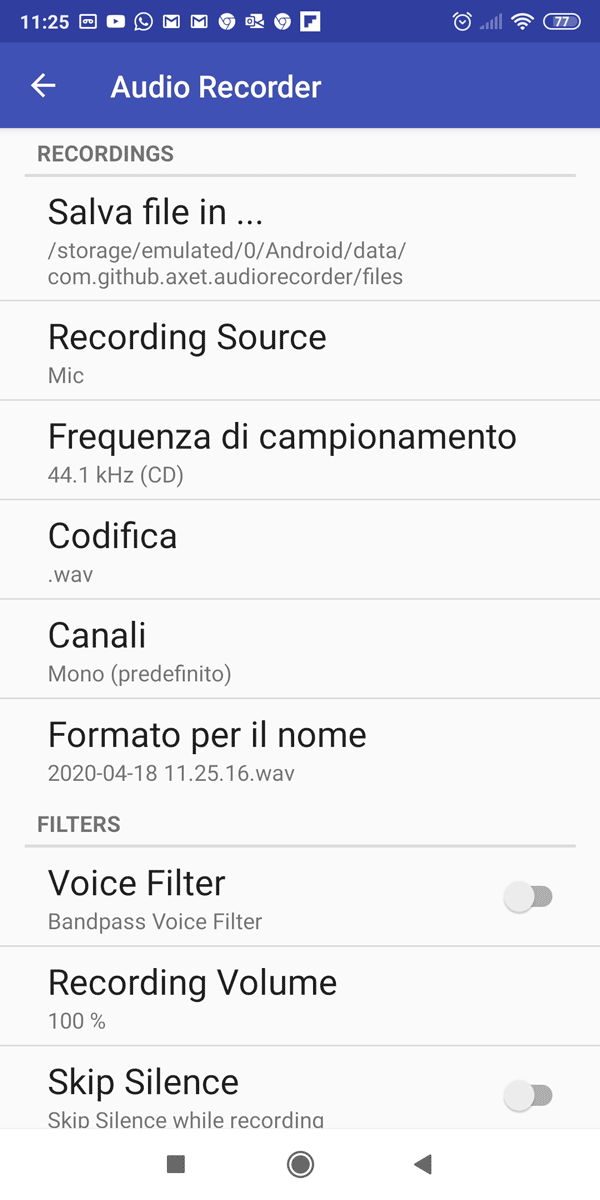The height and width of the screenshot is (1200, 600).
Task: Open the Salva file in storage path setting
Action: 300,240
